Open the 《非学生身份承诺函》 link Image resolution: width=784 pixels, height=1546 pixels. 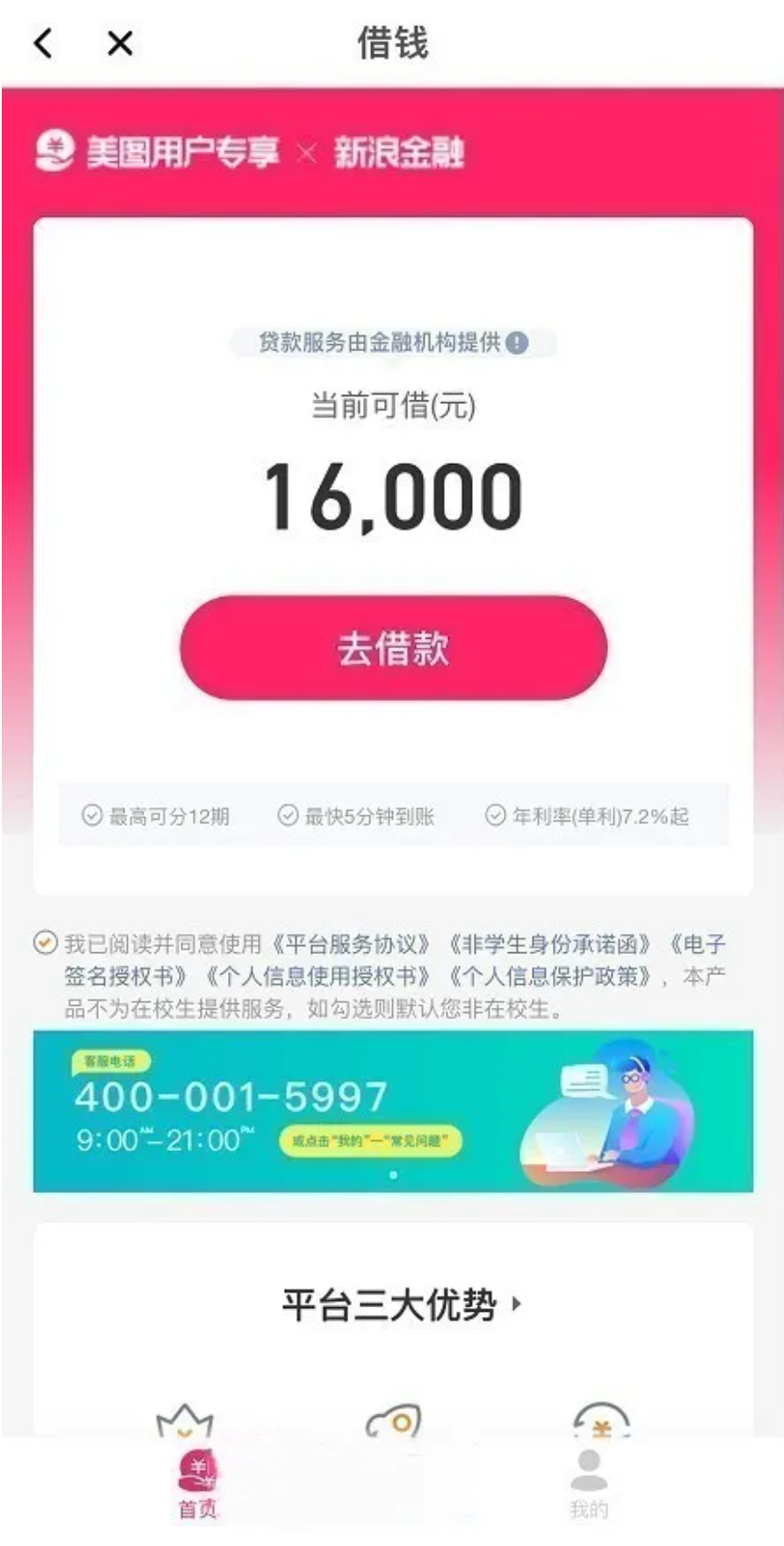pyautogui.click(x=549, y=944)
